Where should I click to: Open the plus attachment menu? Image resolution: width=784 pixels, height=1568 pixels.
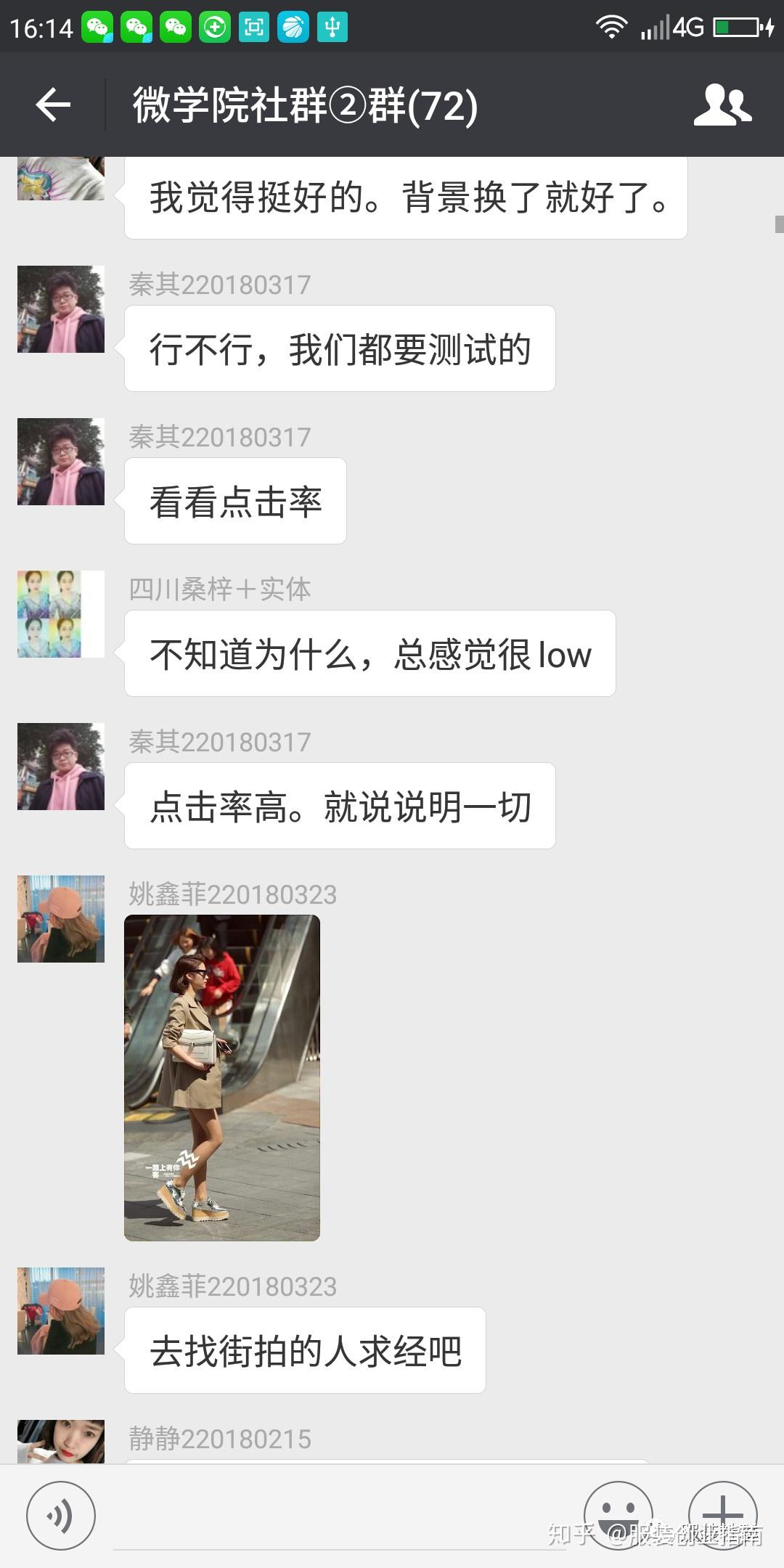[722, 1514]
